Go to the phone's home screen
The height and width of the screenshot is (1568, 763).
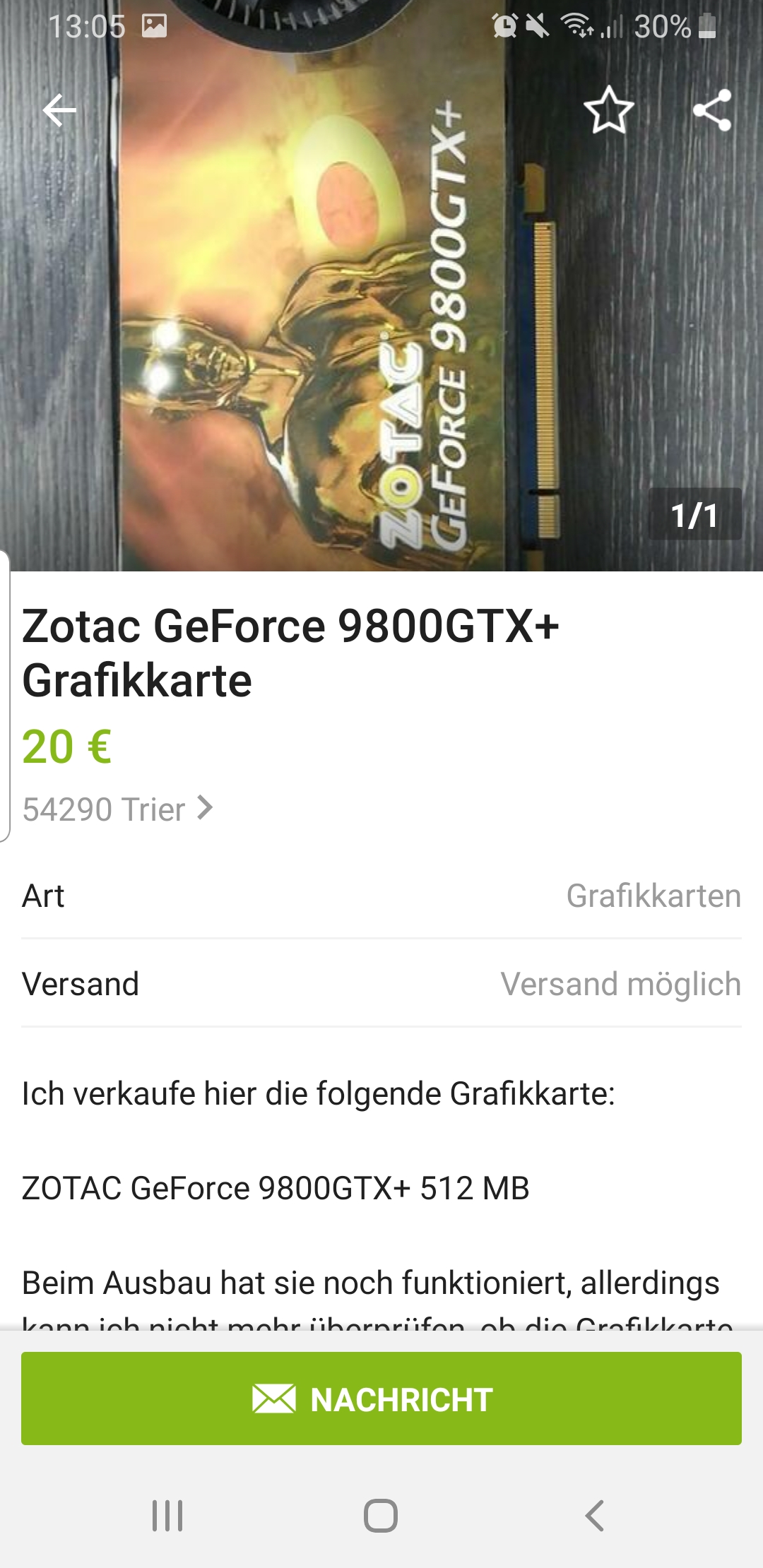tap(381, 1516)
